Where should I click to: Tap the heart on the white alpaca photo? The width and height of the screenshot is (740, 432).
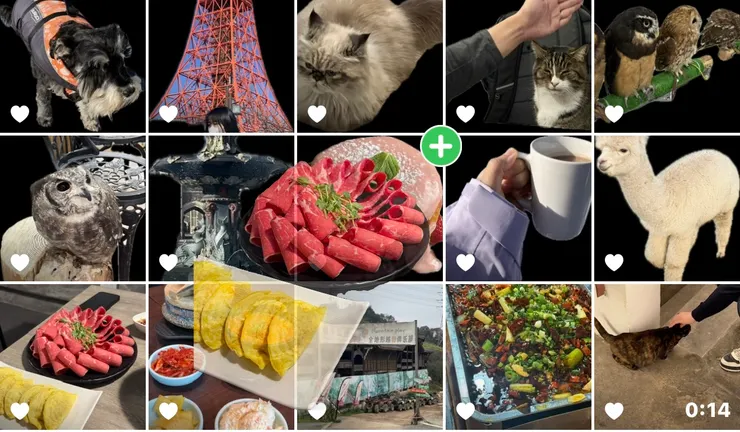(x=614, y=263)
